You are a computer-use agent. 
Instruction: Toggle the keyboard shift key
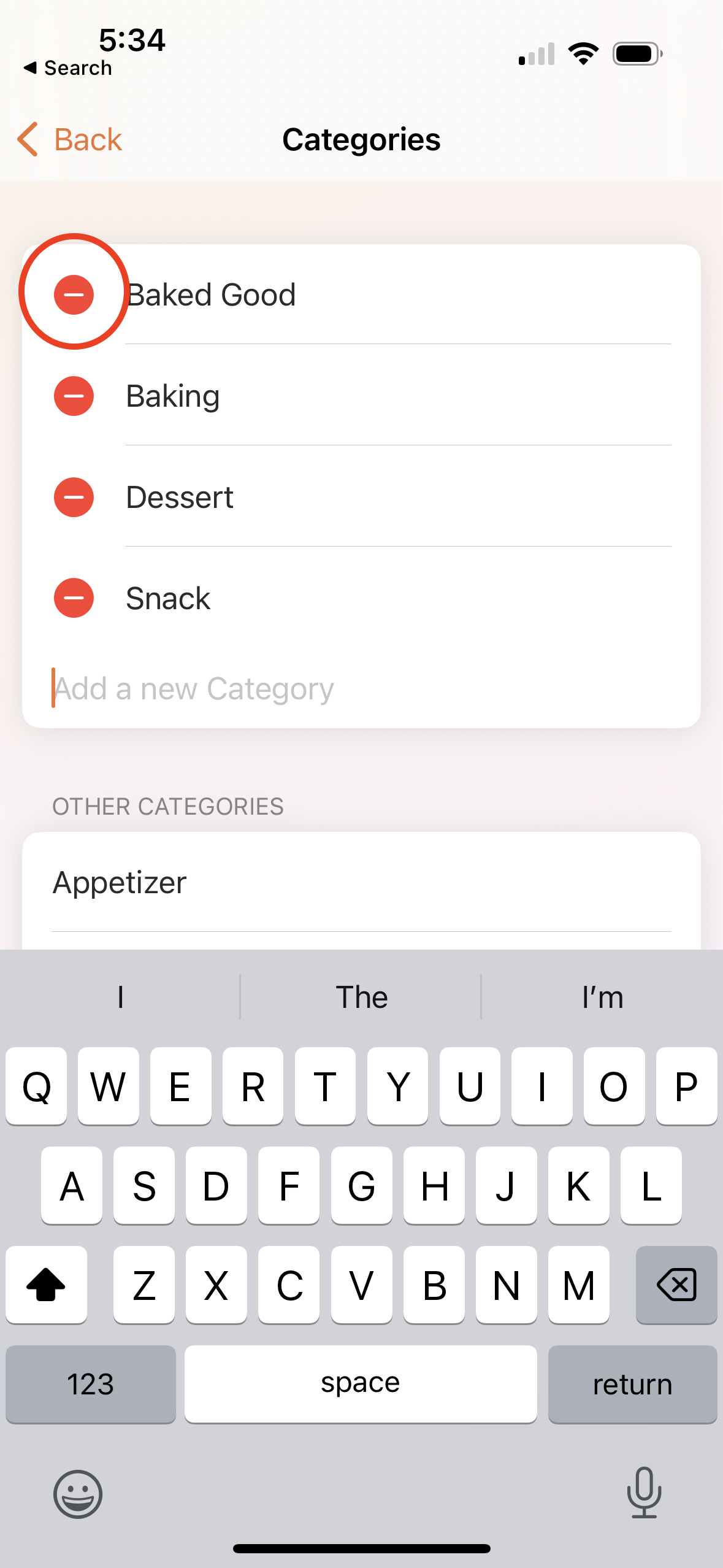47,1285
